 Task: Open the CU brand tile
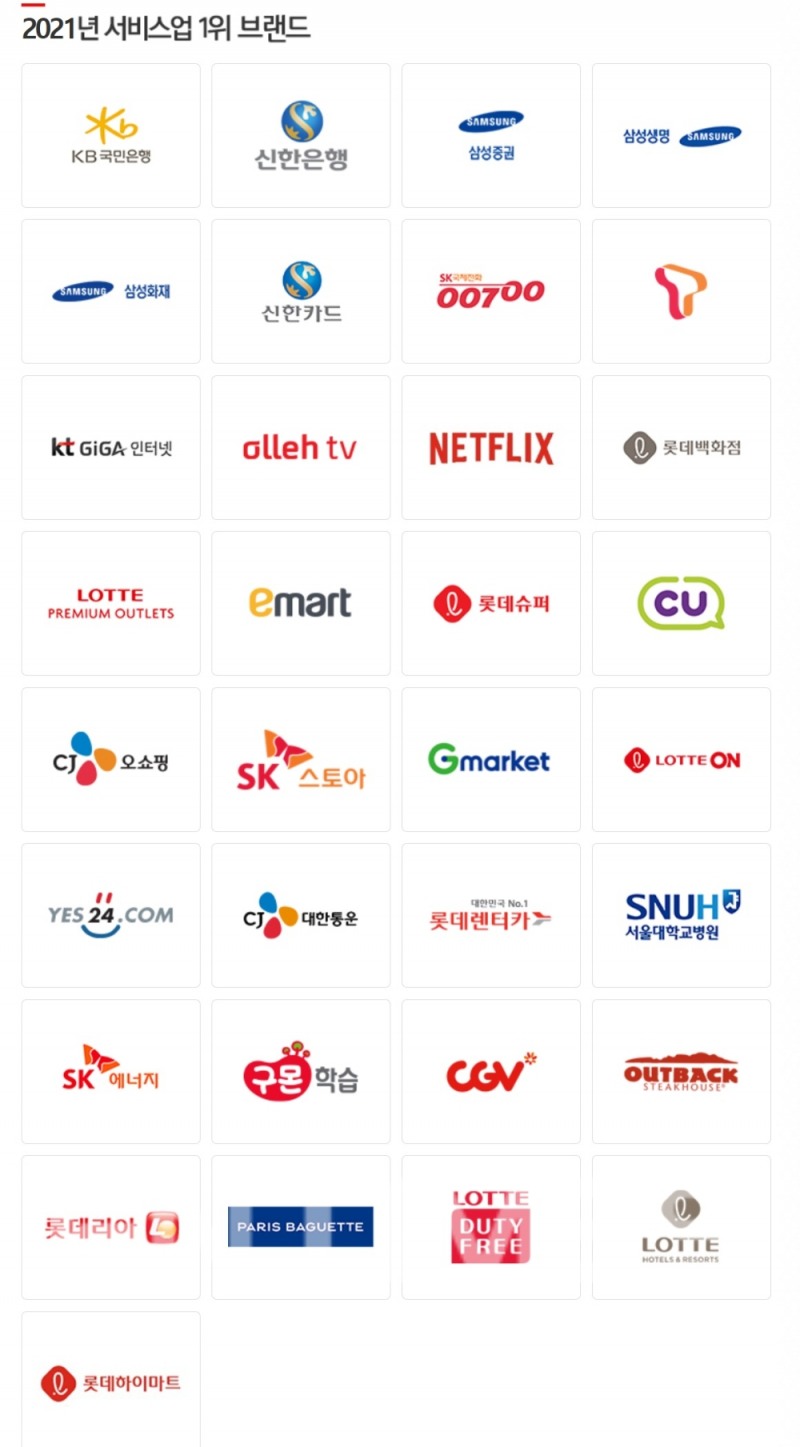point(681,604)
